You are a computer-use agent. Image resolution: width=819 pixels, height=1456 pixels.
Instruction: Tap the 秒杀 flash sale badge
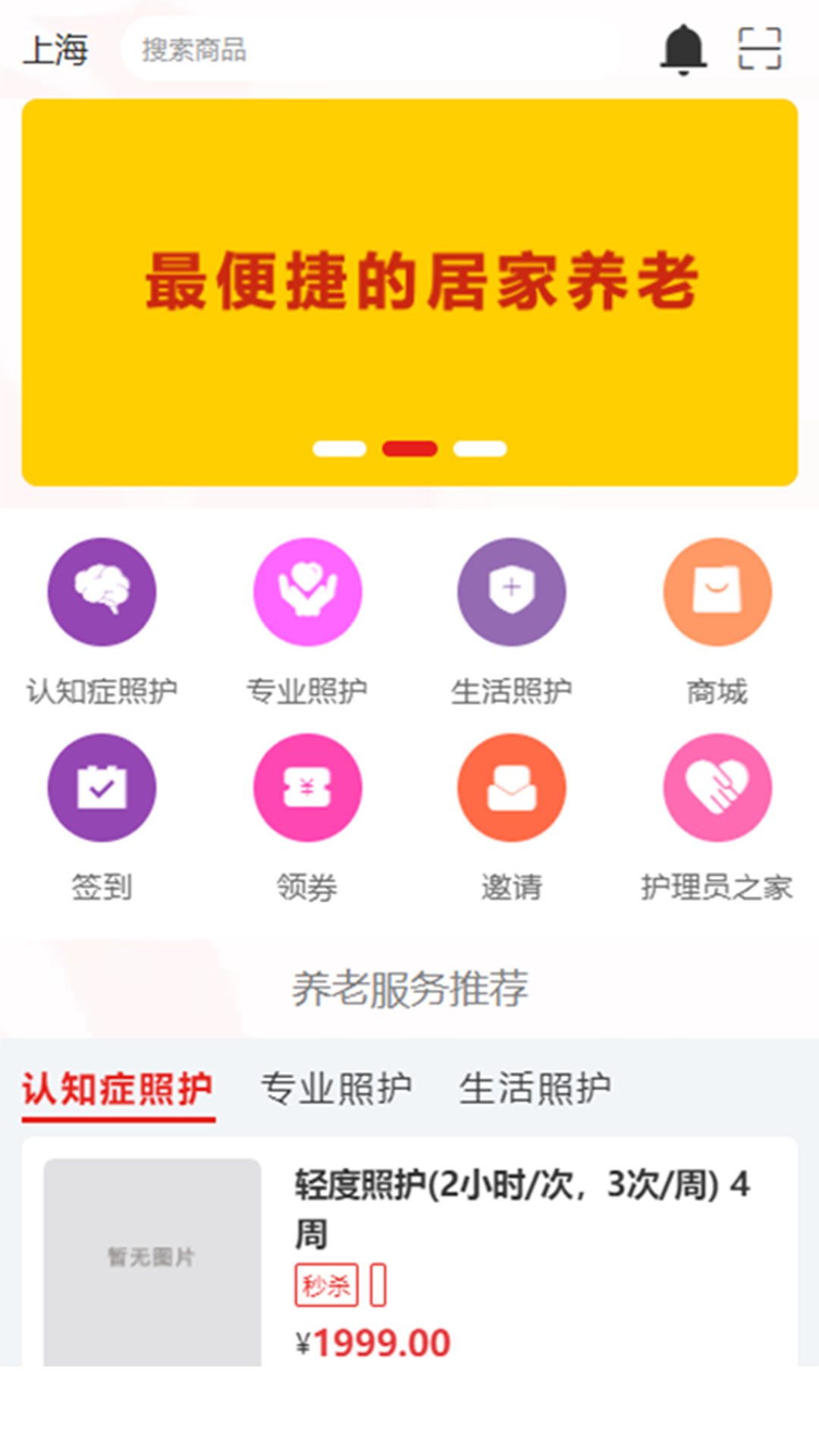pyautogui.click(x=325, y=1283)
